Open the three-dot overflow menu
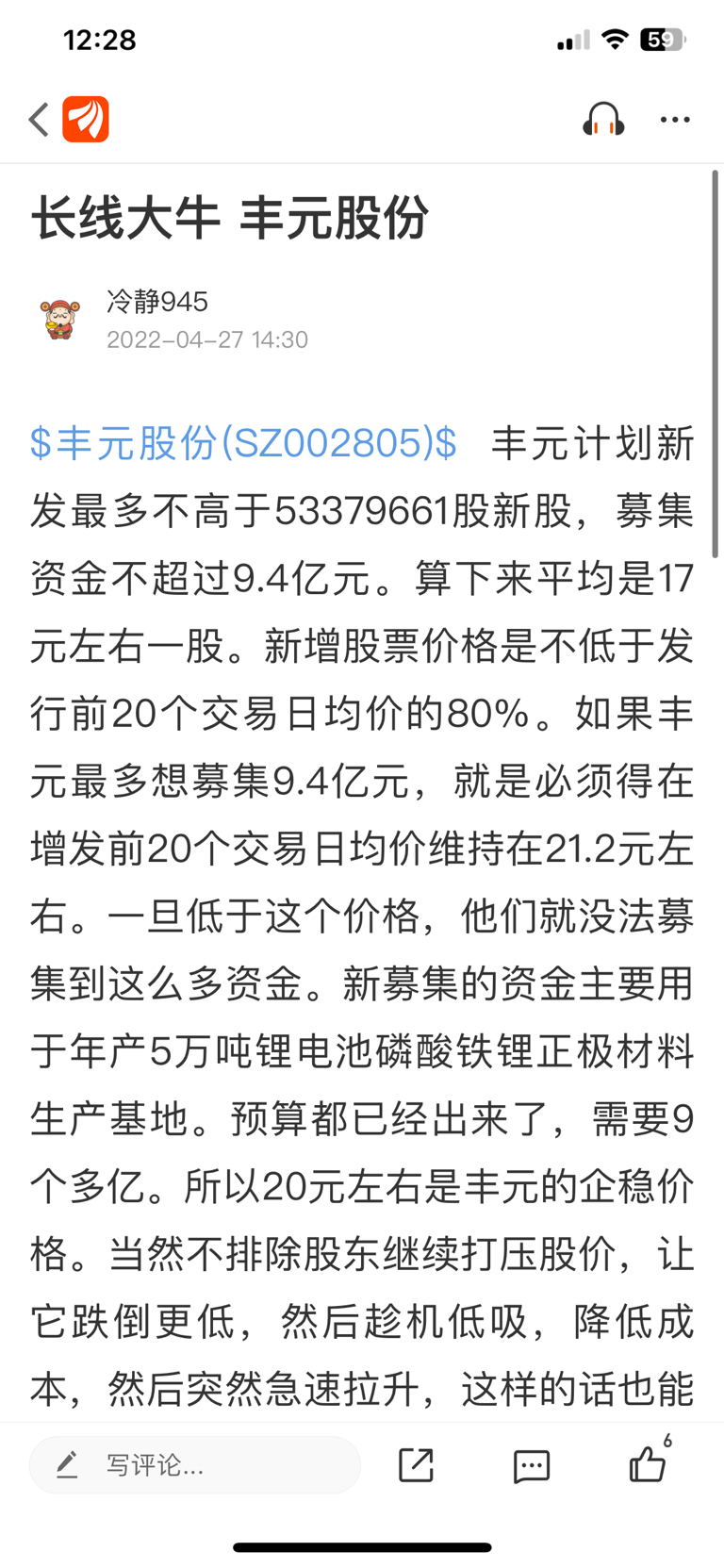The width and height of the screenshot is (724, 1568). tap(675, 120)
